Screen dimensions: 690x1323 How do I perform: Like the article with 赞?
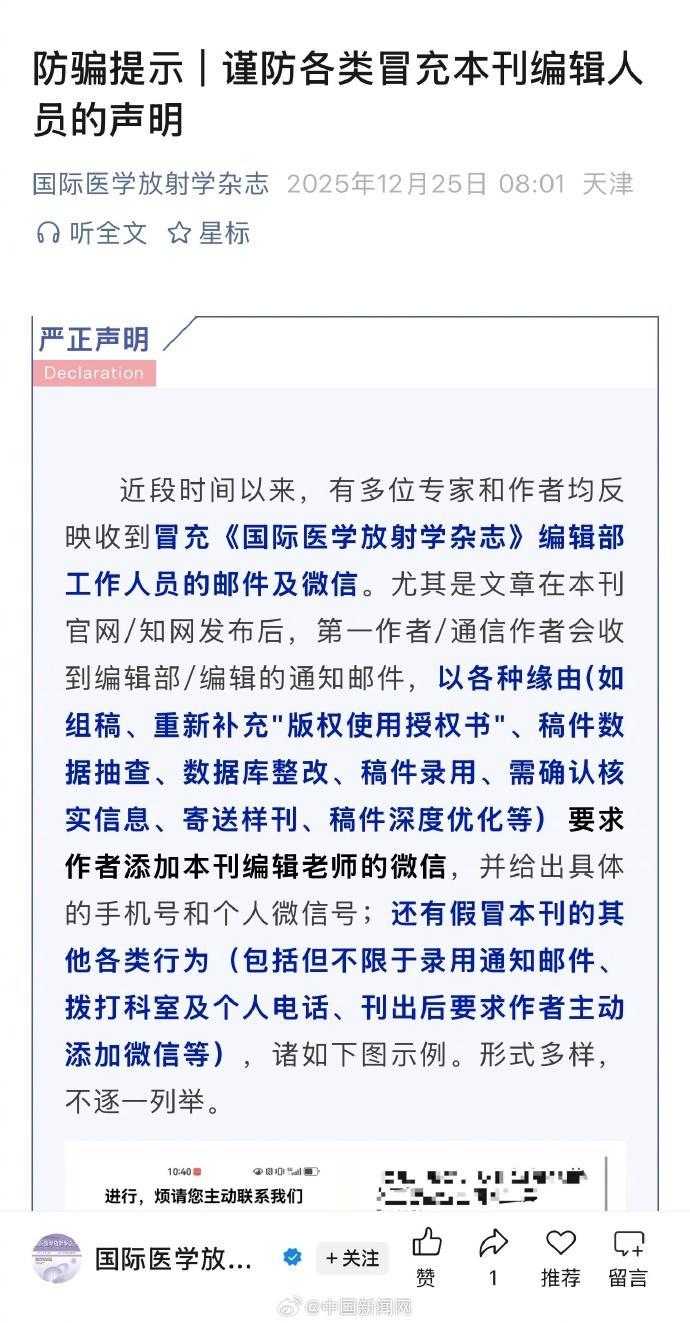tap(427, 1257)
